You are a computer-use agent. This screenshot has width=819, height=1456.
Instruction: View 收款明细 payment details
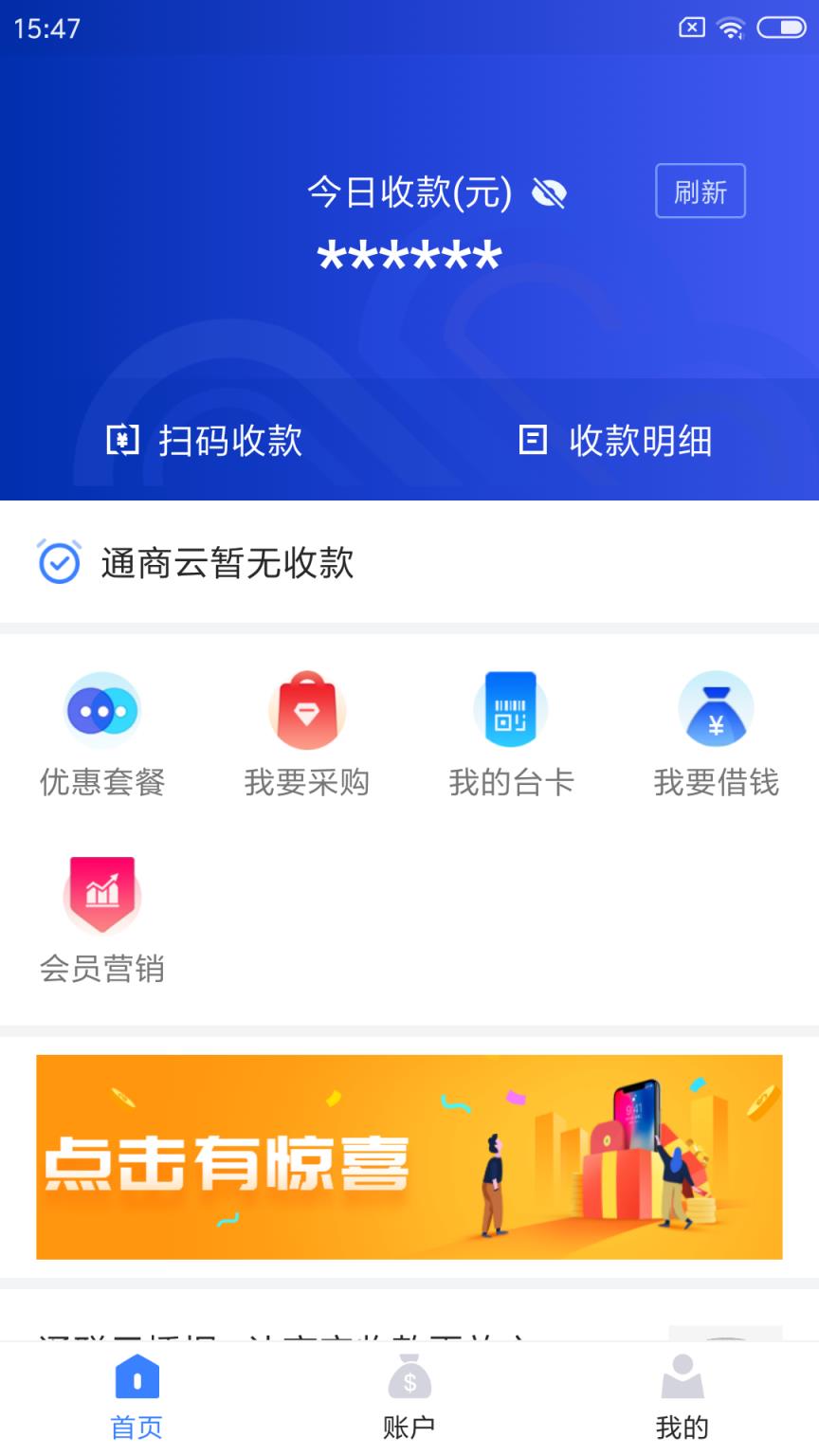pyautogui.click(x=614, y=440)
